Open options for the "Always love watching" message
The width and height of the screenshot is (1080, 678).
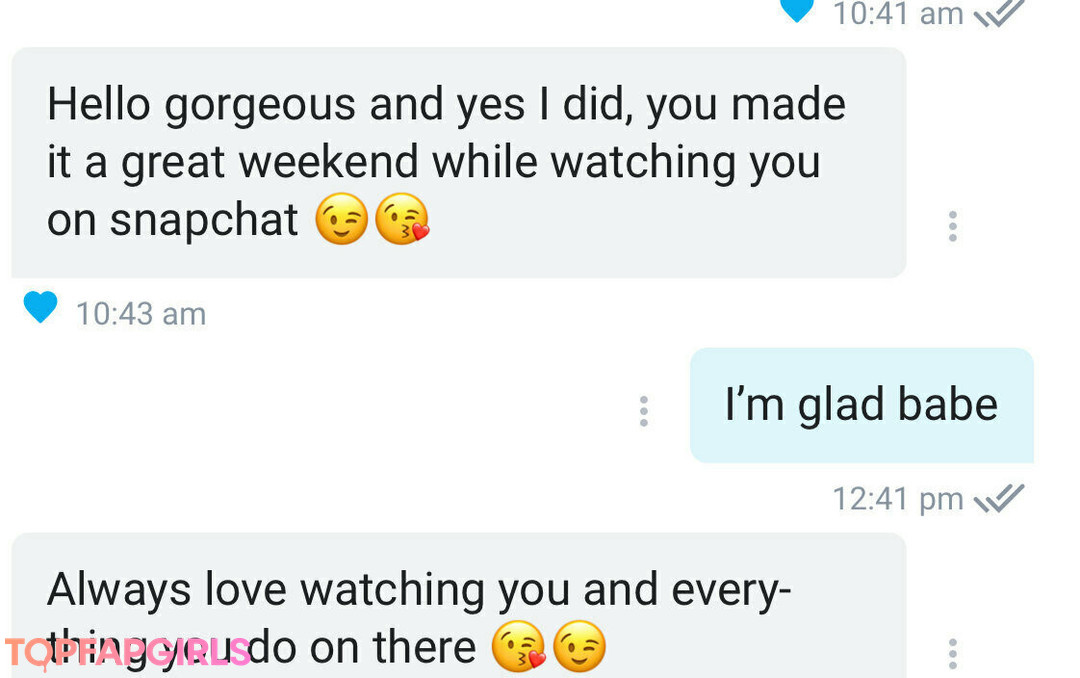[952, 653]
